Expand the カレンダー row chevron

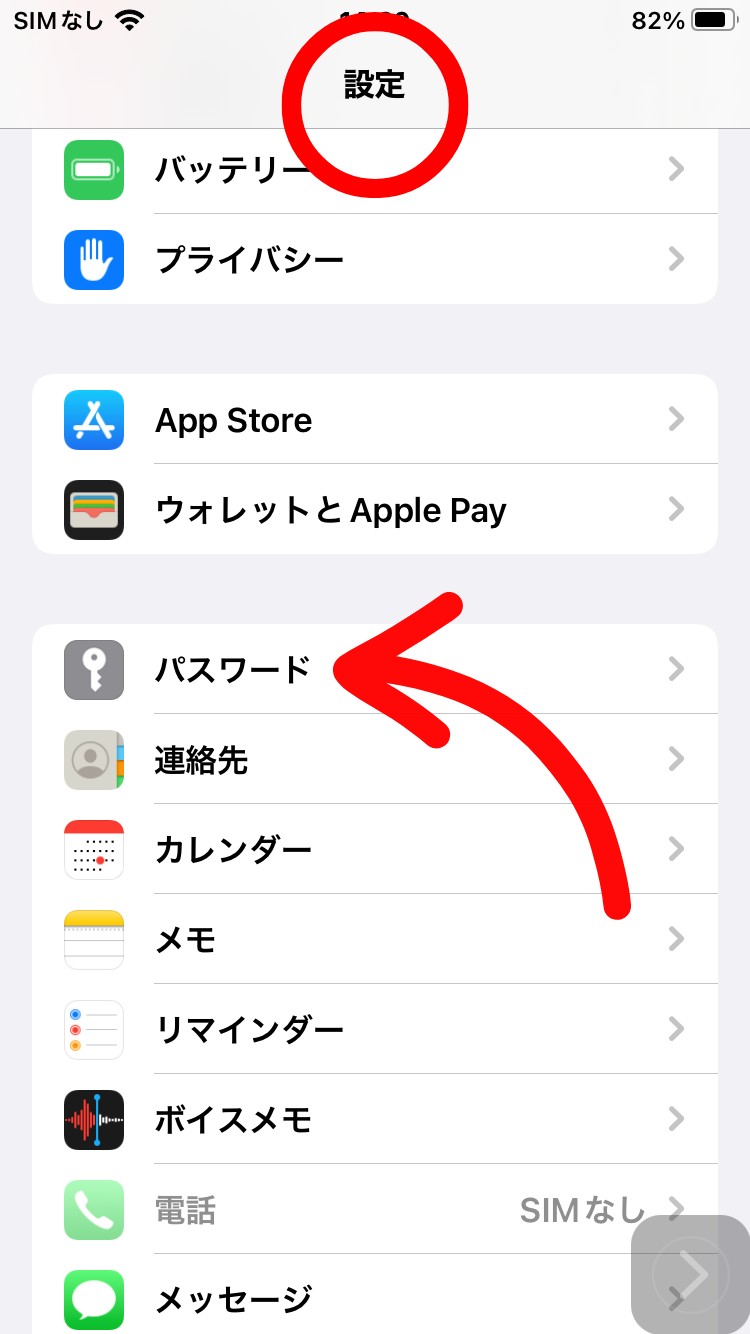click(678, 849)
